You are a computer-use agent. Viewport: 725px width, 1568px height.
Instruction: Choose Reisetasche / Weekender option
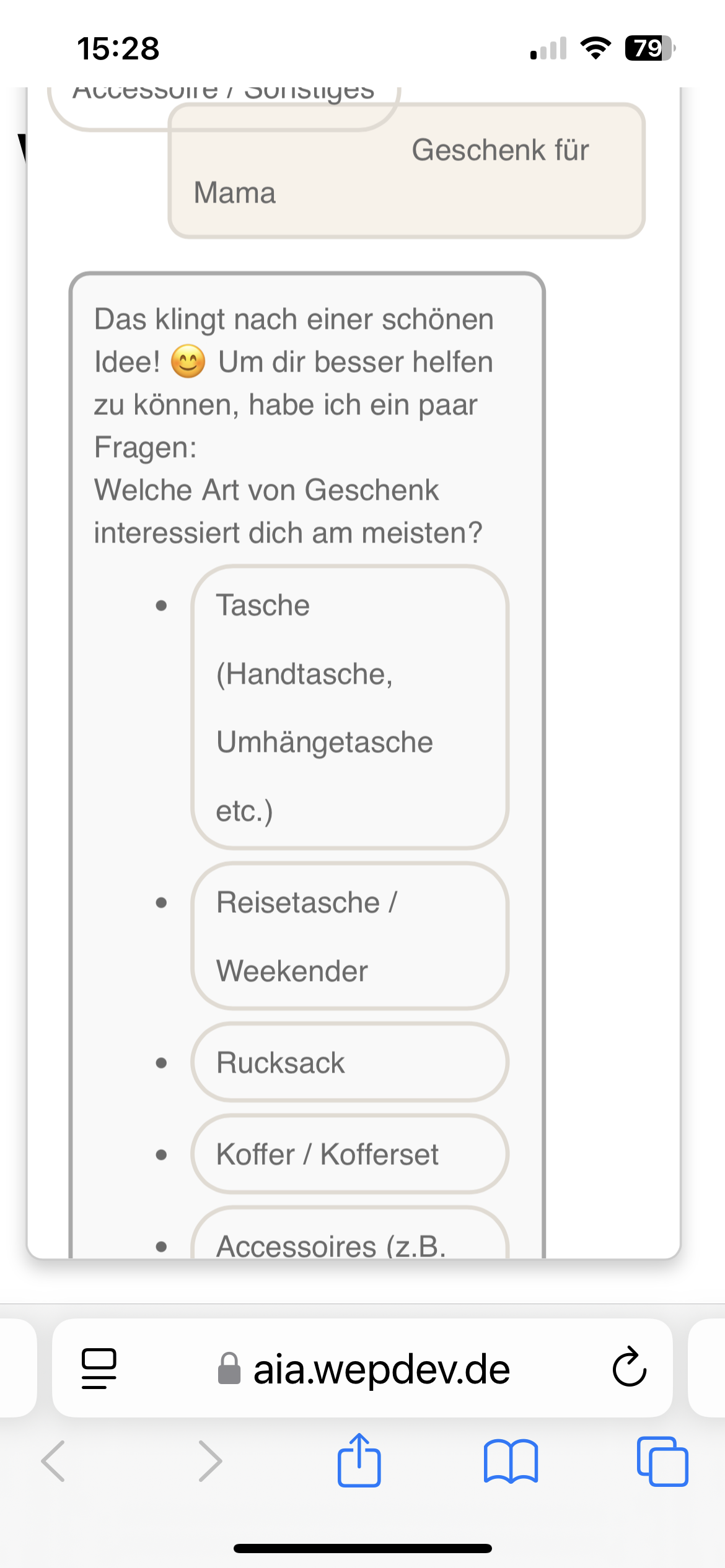tap(349, 936)
